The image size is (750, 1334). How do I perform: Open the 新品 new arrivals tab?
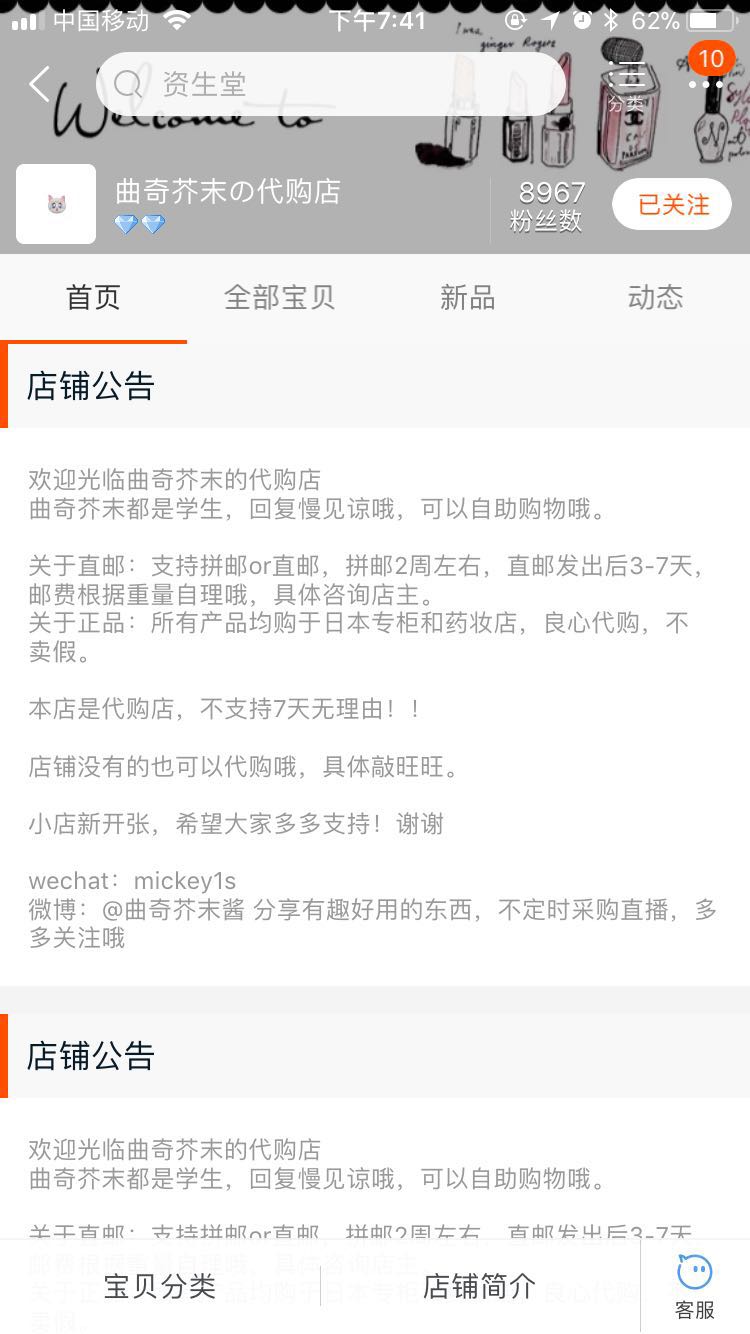pyautogui.click(x=467, y=297)
